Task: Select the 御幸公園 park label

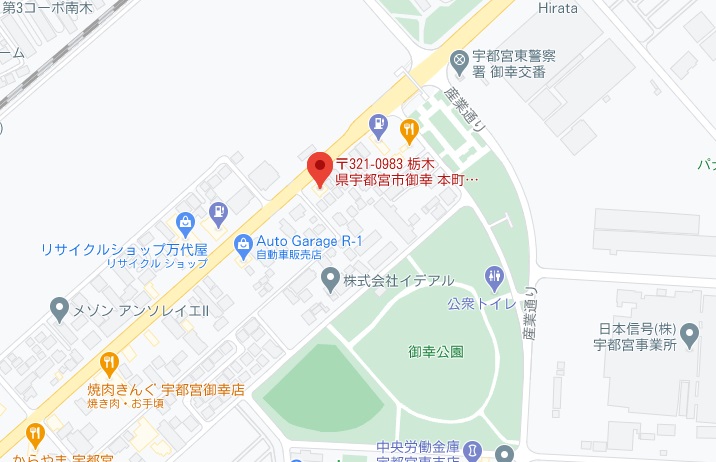Action: (x=437, y=352)
